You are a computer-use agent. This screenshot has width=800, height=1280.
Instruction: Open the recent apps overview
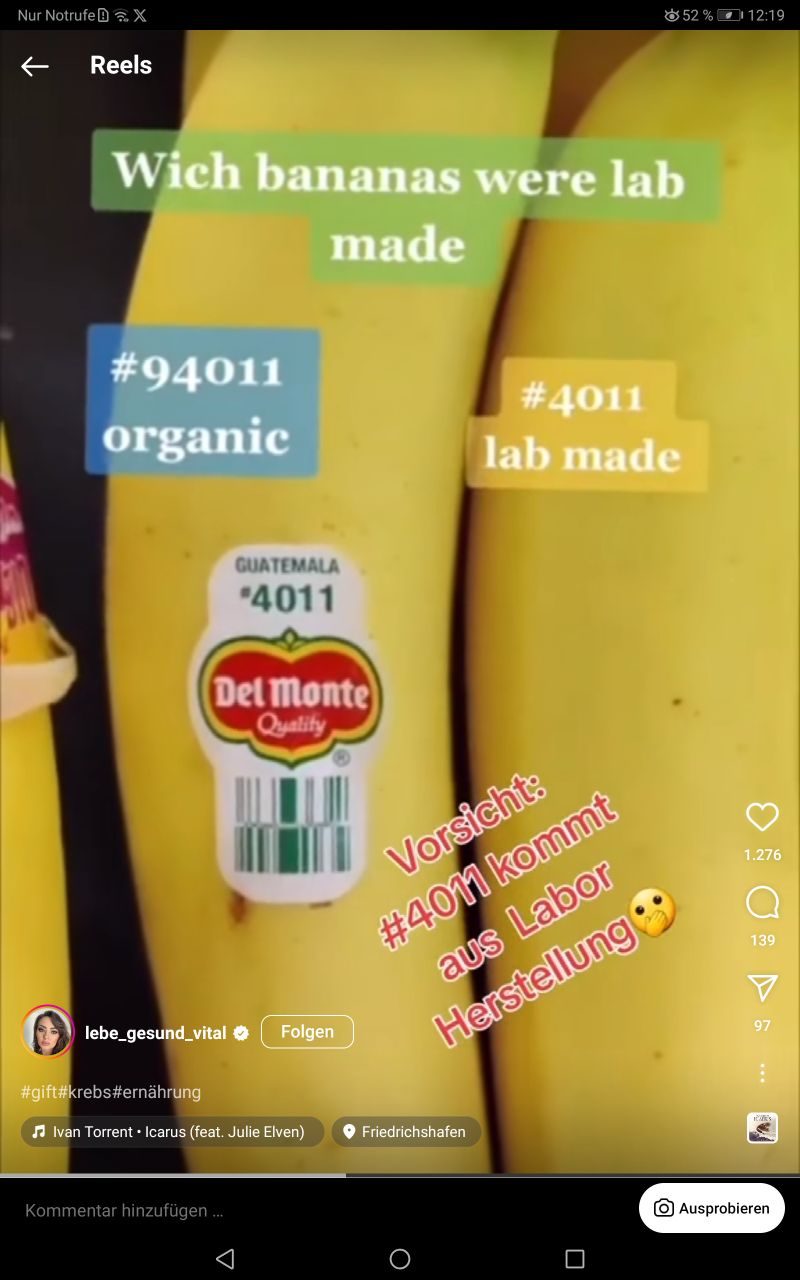coord(575,1259)
